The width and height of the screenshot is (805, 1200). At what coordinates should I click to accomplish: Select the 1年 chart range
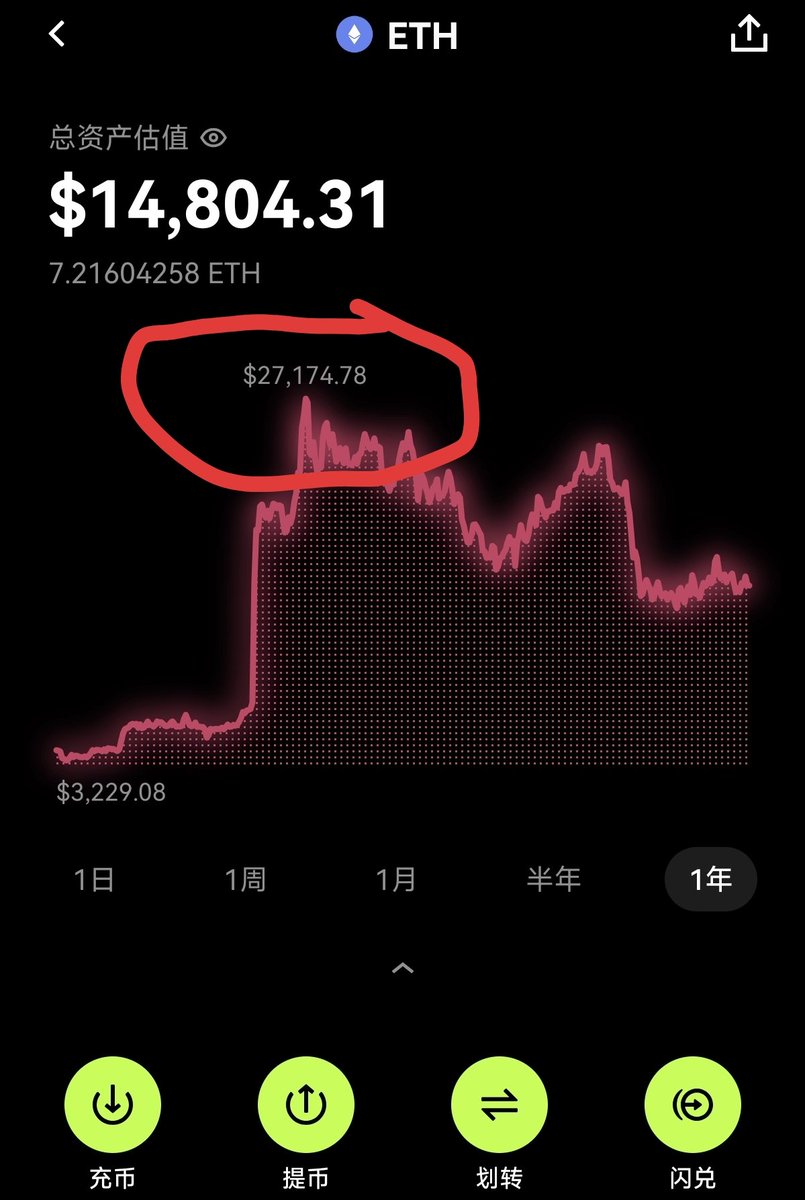[710, 880]
